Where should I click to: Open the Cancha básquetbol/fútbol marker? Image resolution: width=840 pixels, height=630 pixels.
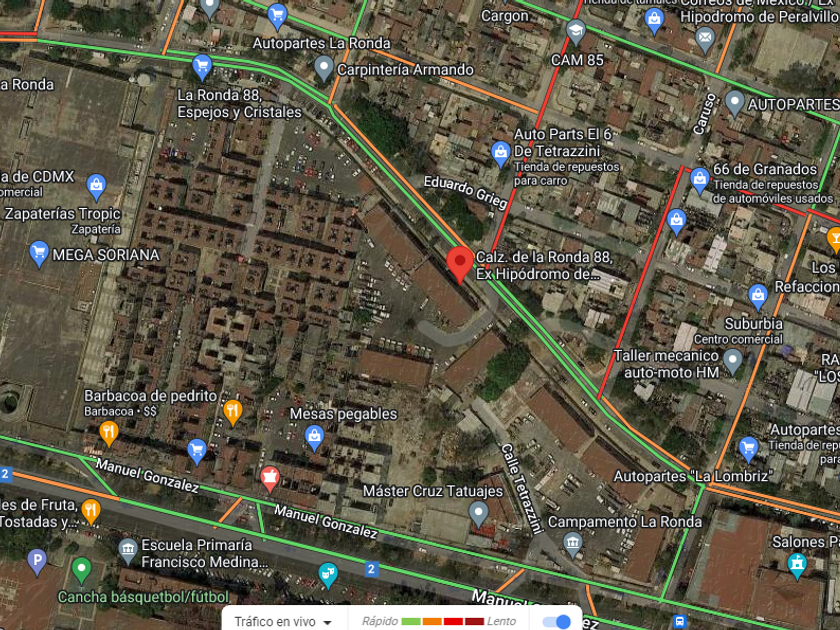(x=81, y=570)
